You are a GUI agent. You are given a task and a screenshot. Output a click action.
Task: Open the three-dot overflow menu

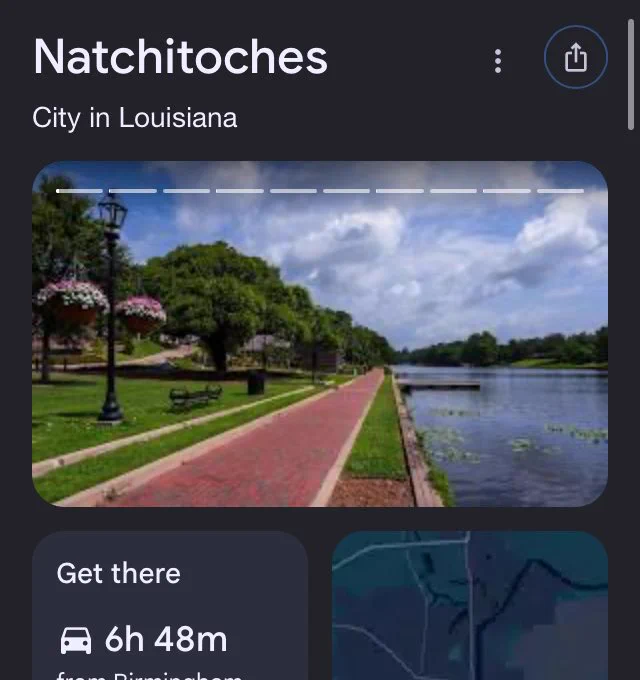498,61
